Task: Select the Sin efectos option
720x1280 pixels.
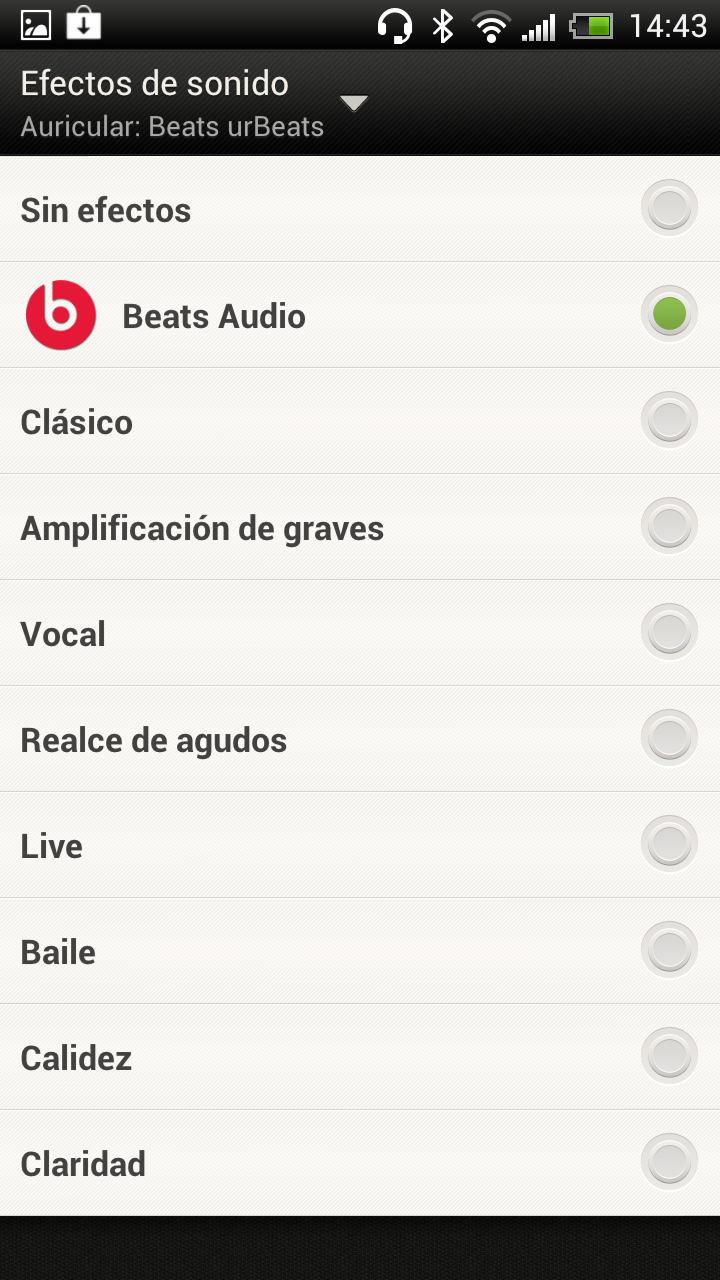Action: (x=360, y=209)
